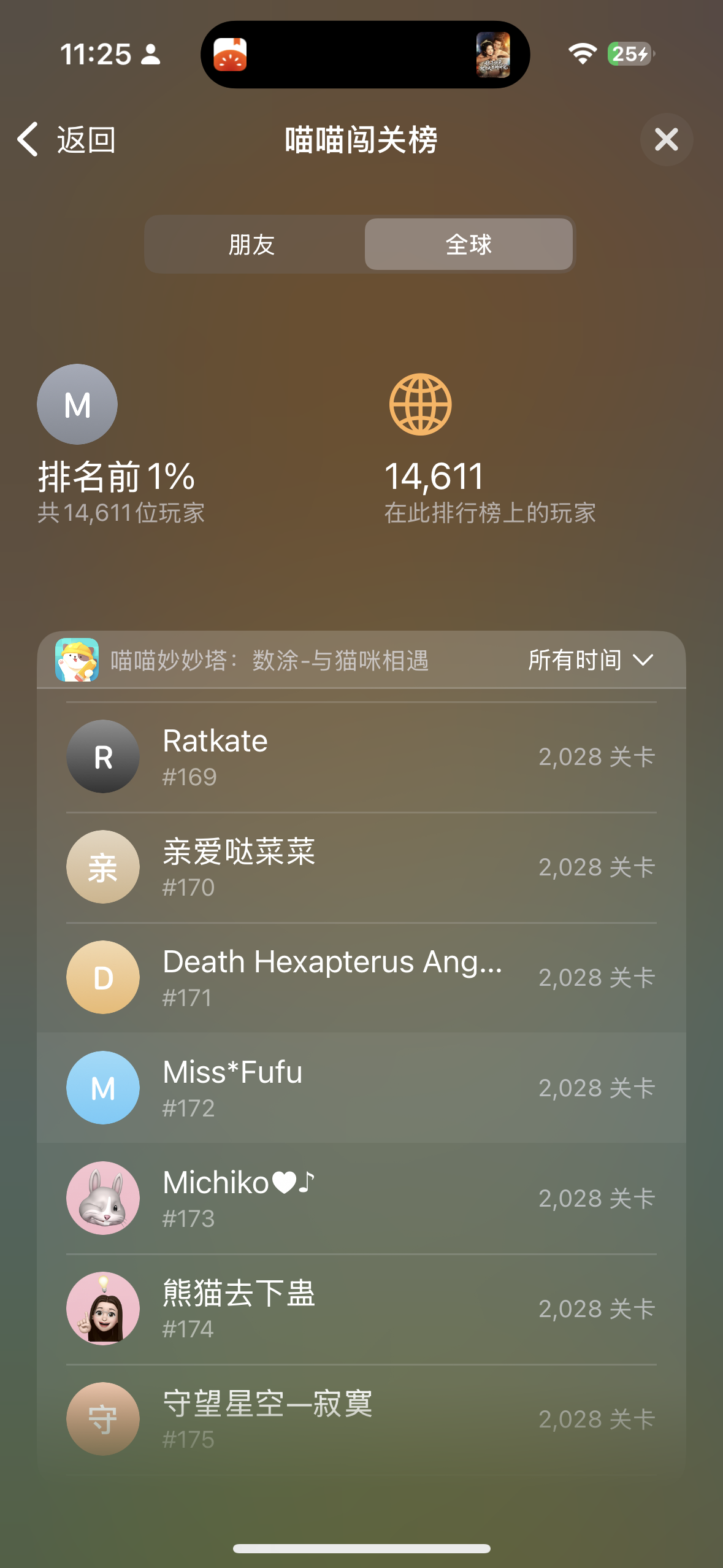Screen dimensions: 723x1568
Task: Tap the Wi-Fi status icon
Action: click(581, 54)
